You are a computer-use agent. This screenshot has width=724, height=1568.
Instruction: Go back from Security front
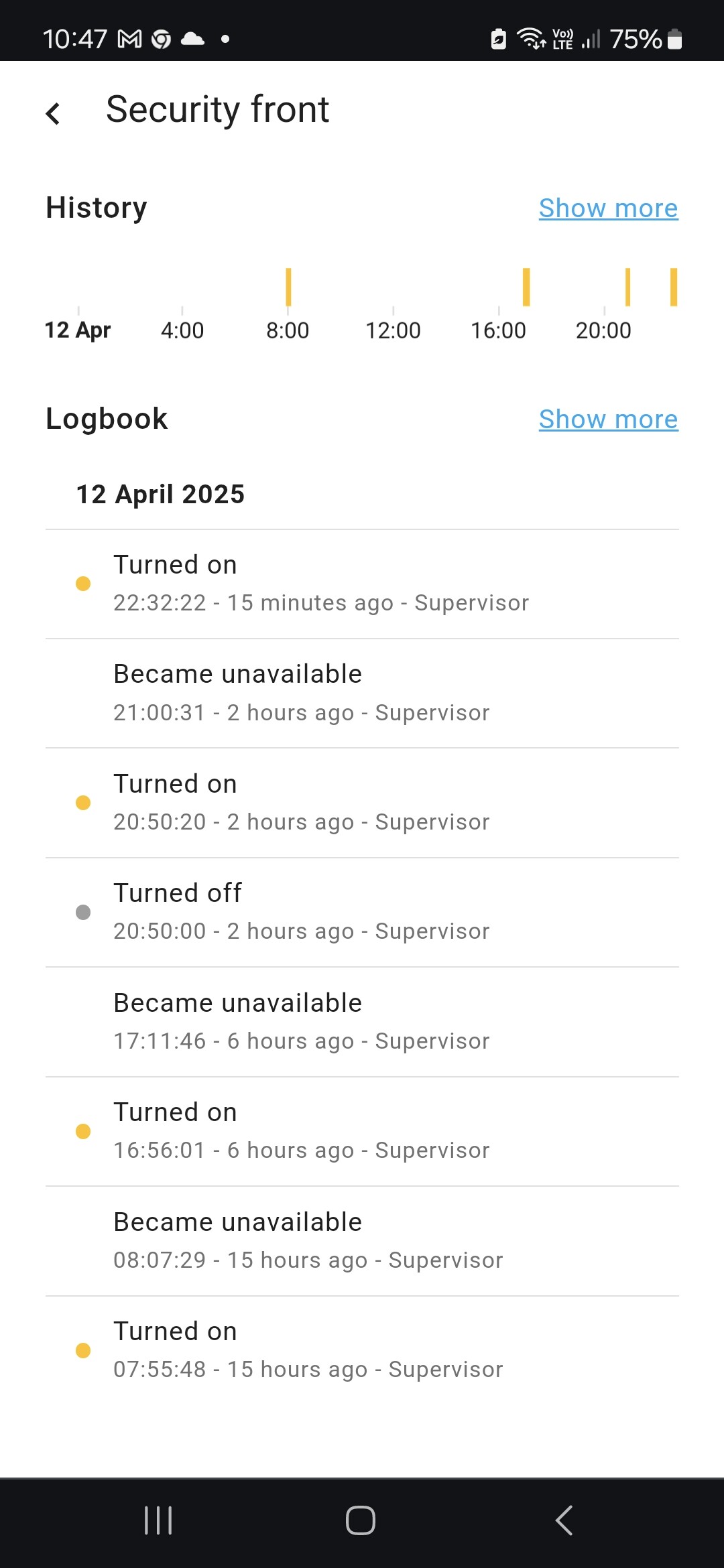coord(53,113)
